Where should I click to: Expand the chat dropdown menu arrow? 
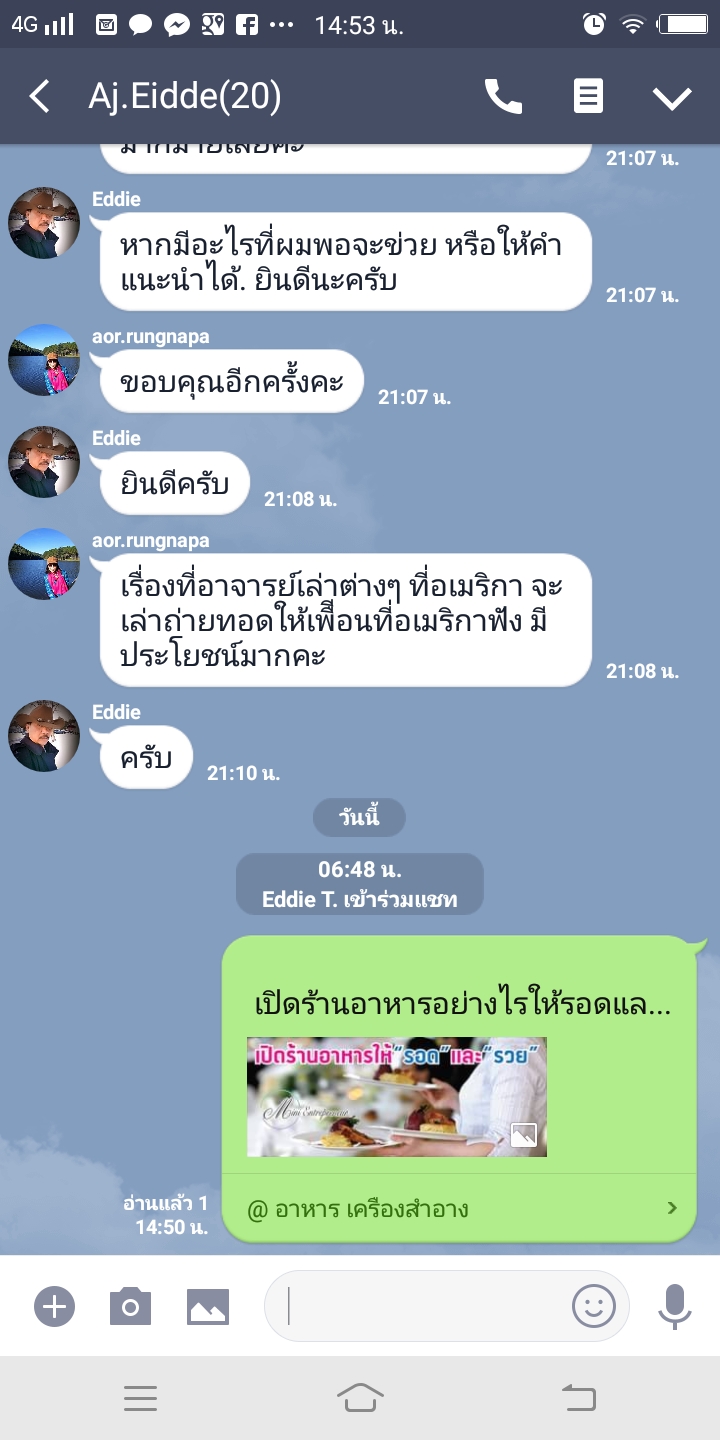point(672,97)
